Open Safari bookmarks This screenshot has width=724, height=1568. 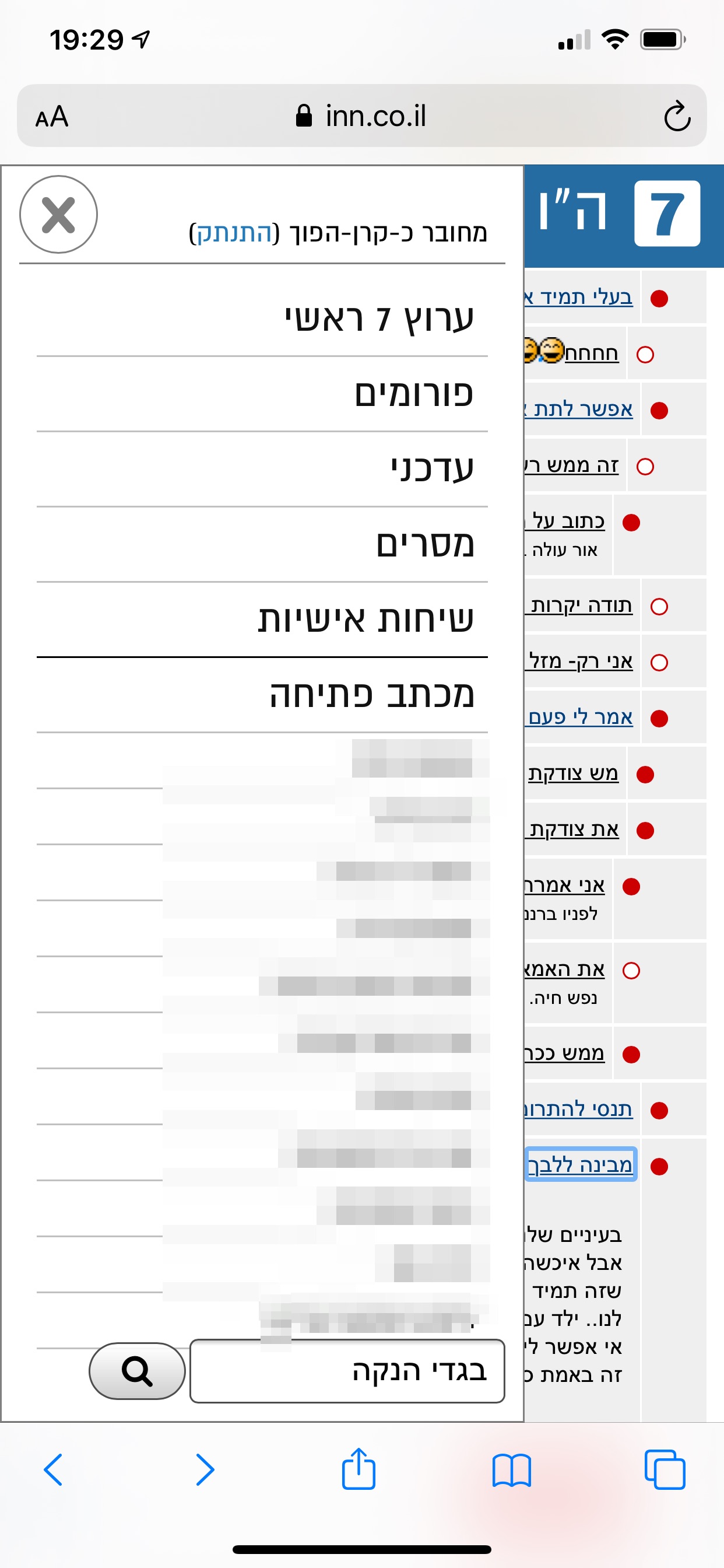511,1469
